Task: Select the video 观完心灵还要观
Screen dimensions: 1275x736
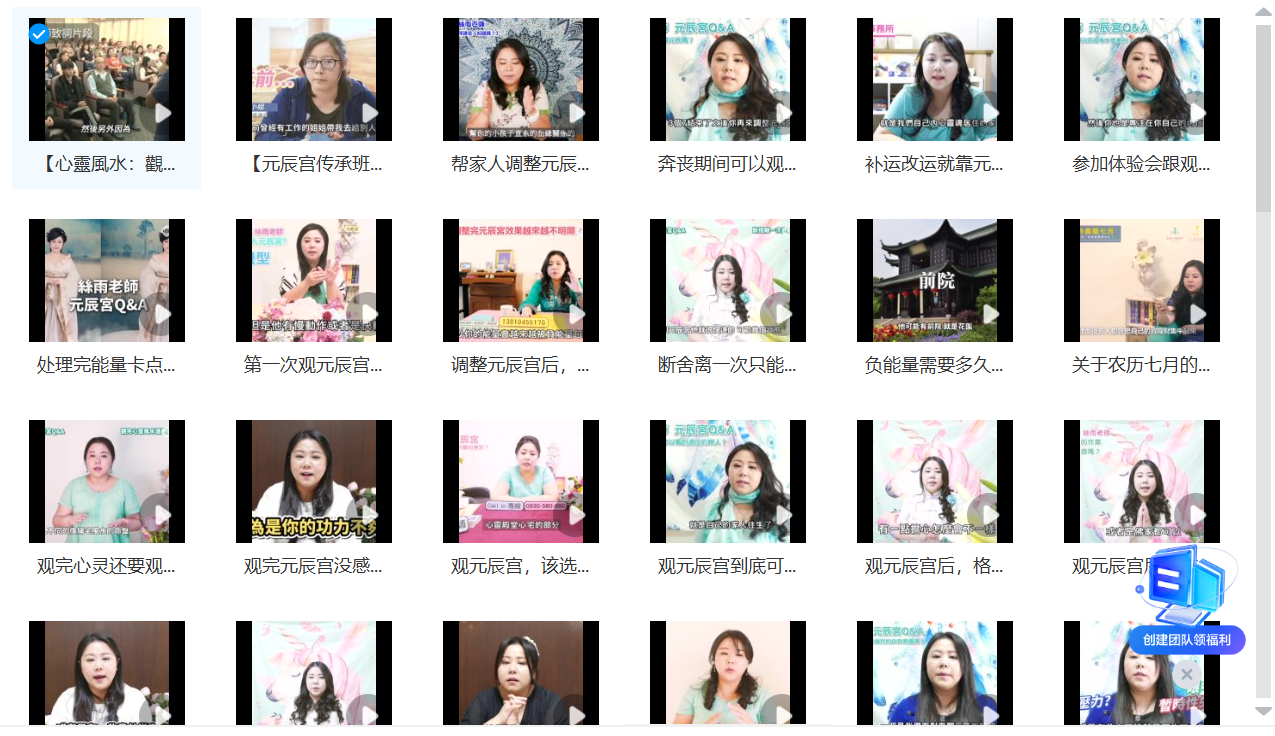Action: (x=106, y=482)
